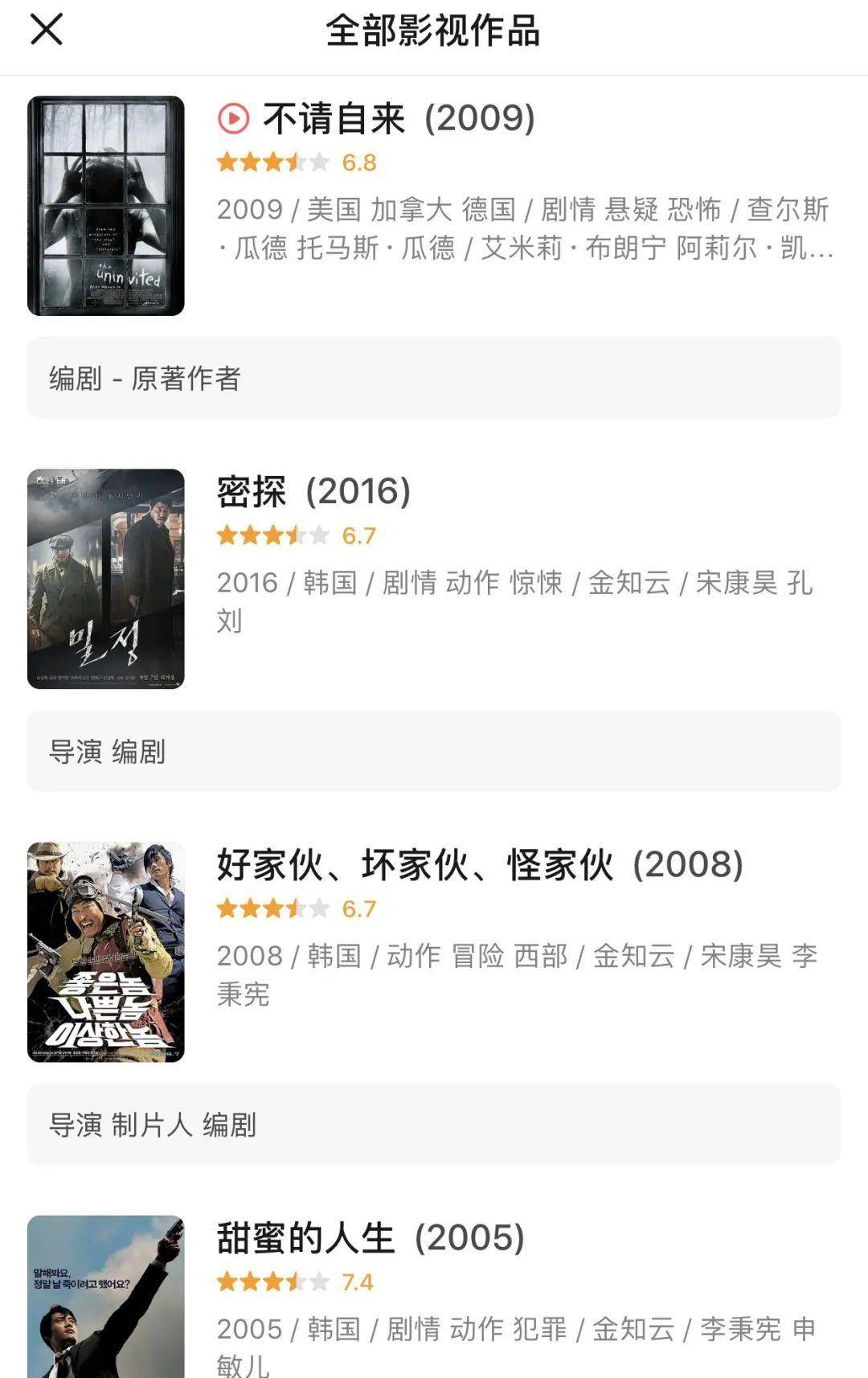
Task: Select the movie 甜蜜的人生 (2005)
Action: click(370, 1238)
